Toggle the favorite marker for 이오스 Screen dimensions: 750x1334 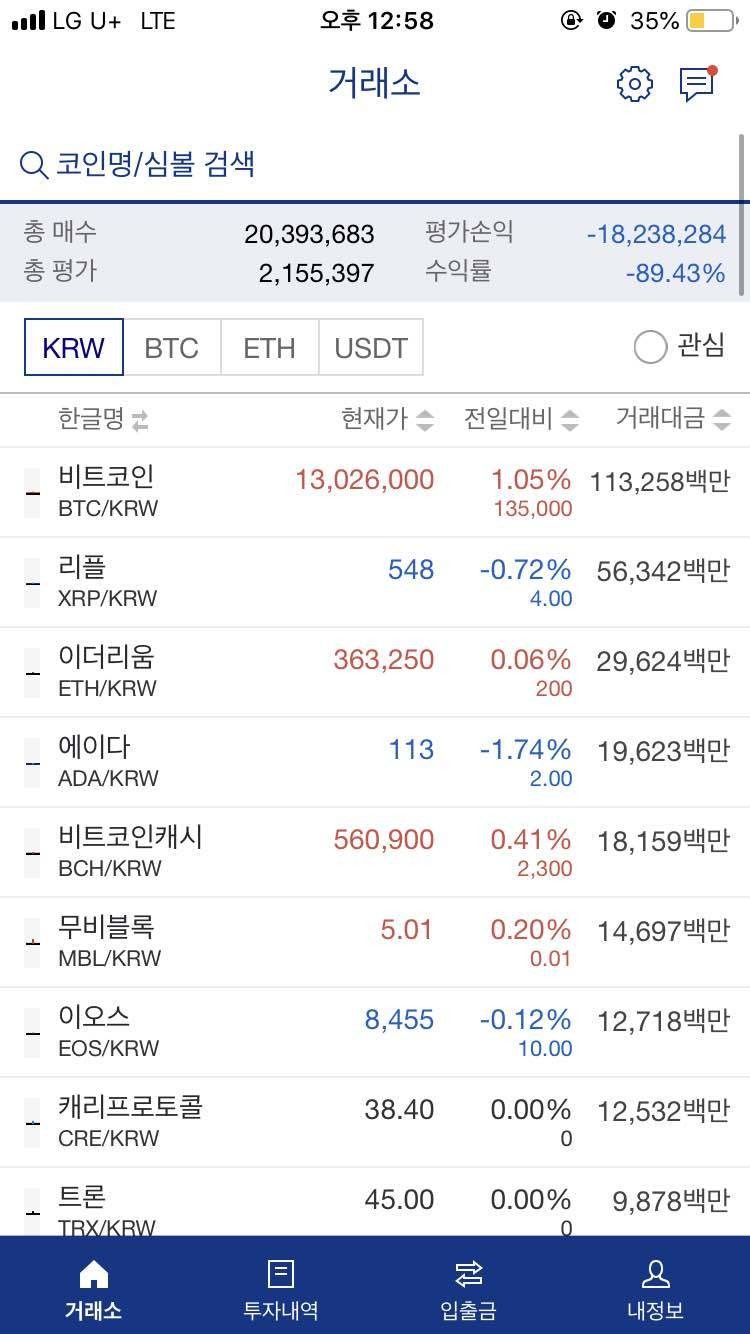pos(31,1032)
